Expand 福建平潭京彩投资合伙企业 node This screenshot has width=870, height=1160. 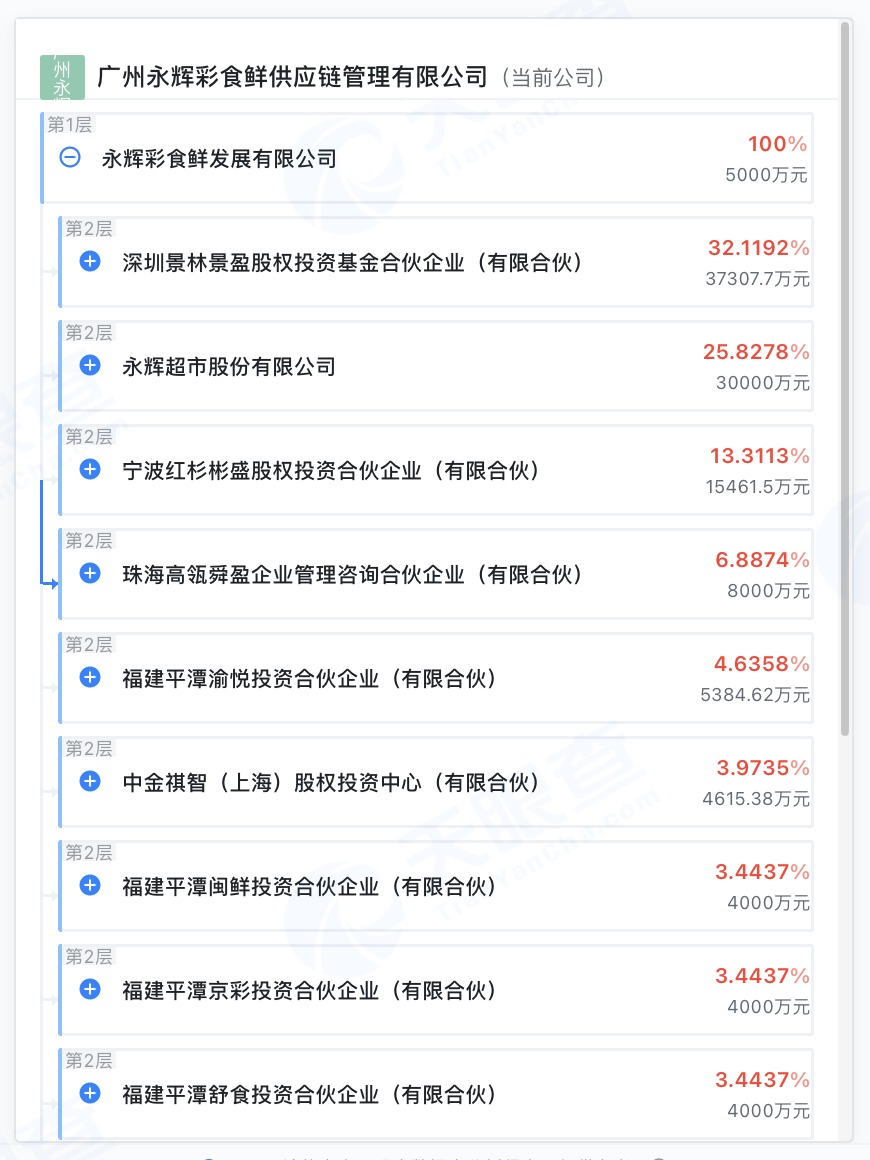tap(90, 990)
